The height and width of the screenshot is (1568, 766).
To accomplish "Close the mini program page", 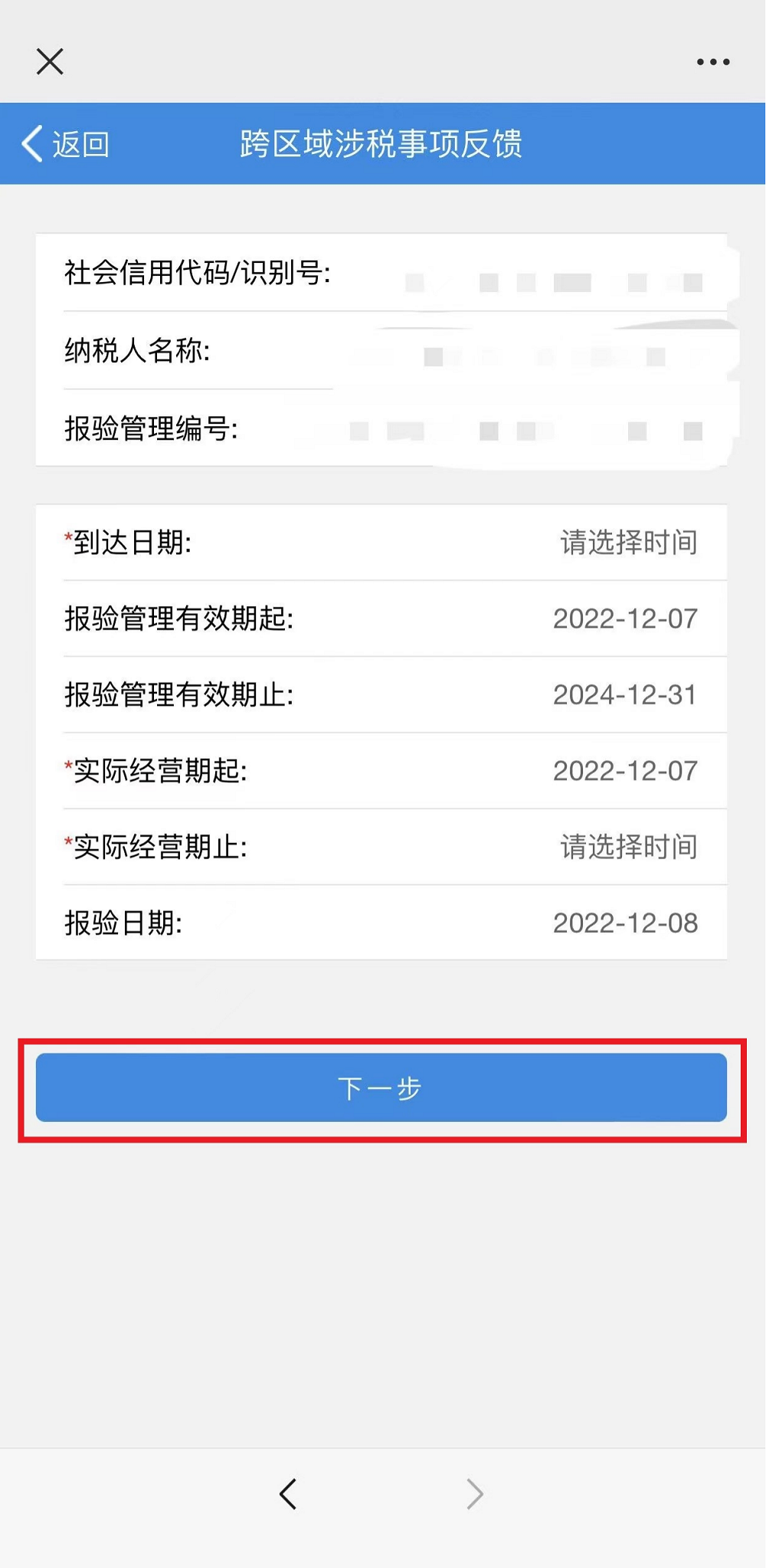I will pyautogui.click(x=50, y=61).
